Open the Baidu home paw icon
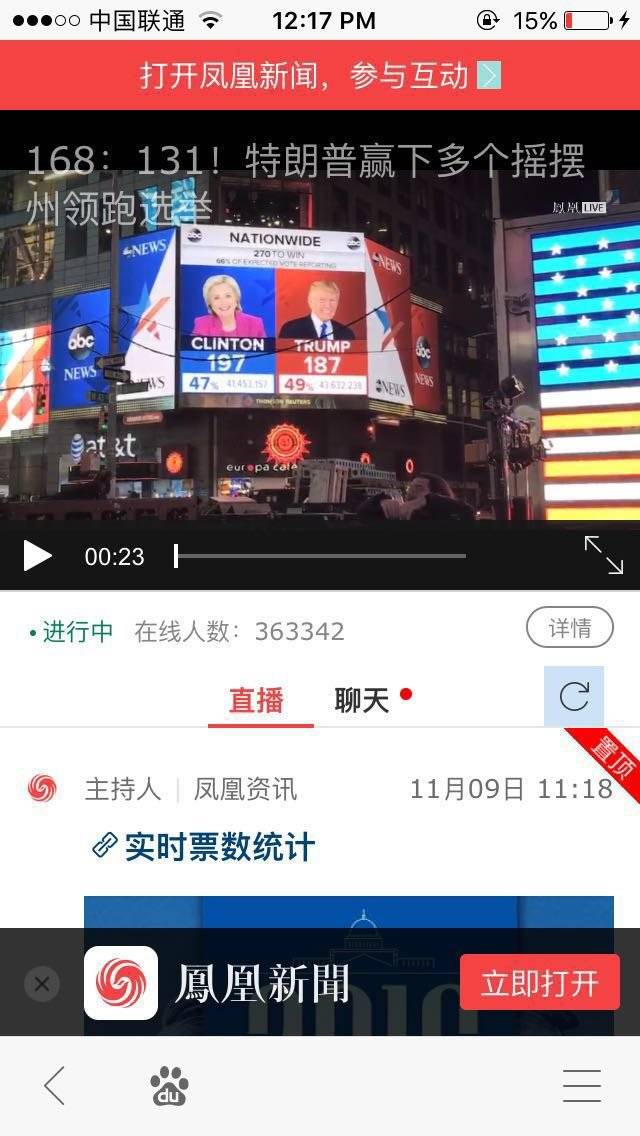The width and height of the screenshot is (640, 1136). tap(169, 1086)
